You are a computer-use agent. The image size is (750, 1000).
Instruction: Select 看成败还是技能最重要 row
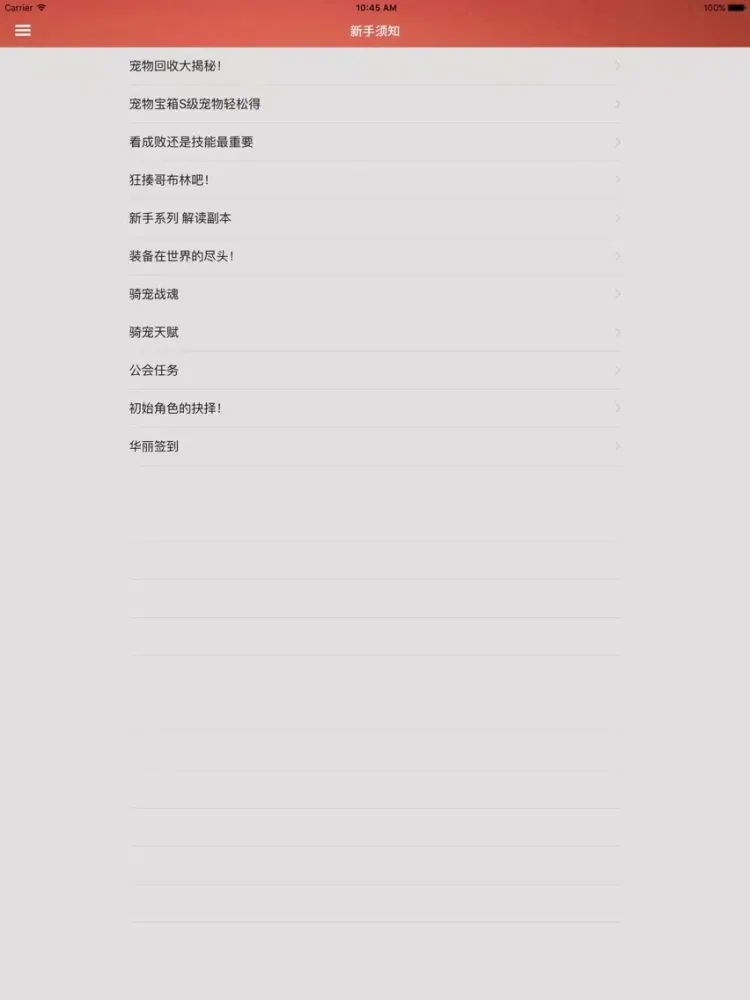(374, 142)
